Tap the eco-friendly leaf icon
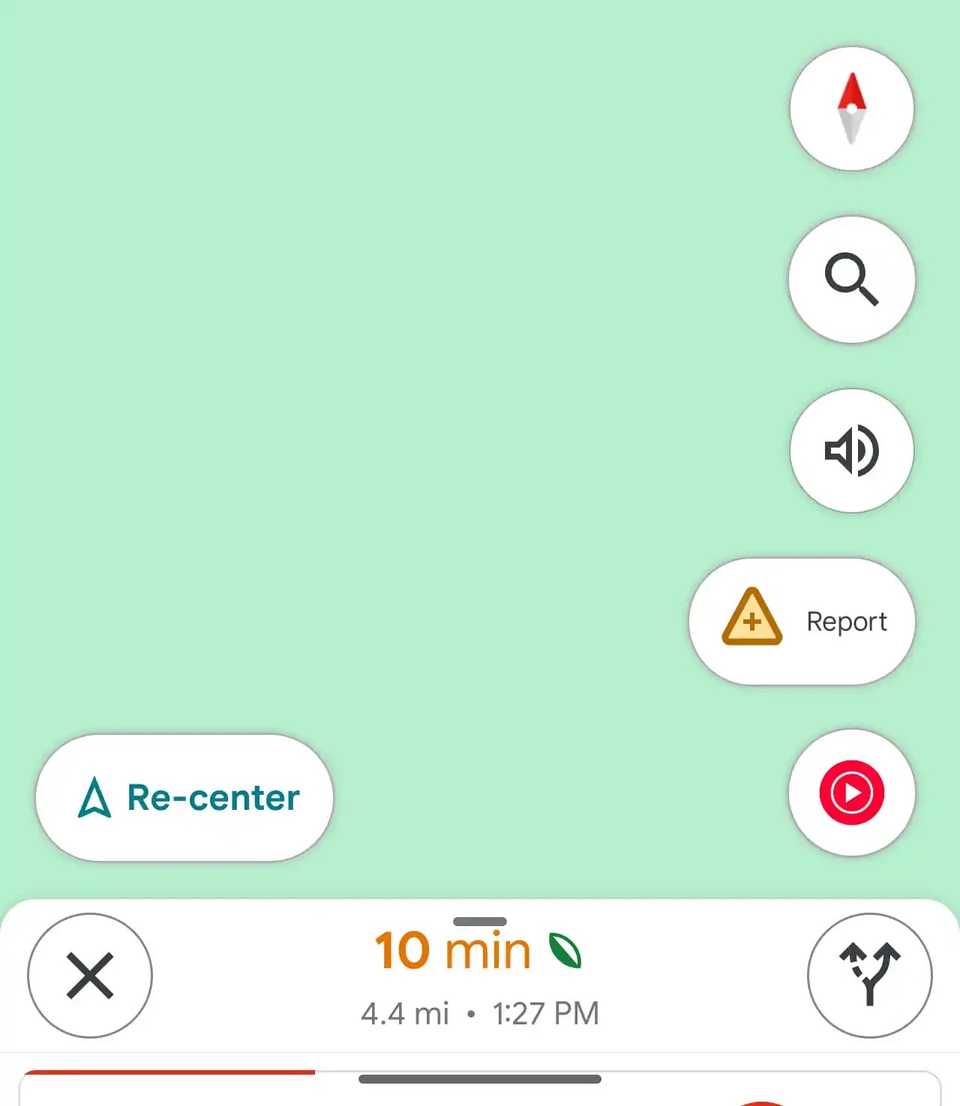The height and width of the screenshot is (1106, 960). 564,948
